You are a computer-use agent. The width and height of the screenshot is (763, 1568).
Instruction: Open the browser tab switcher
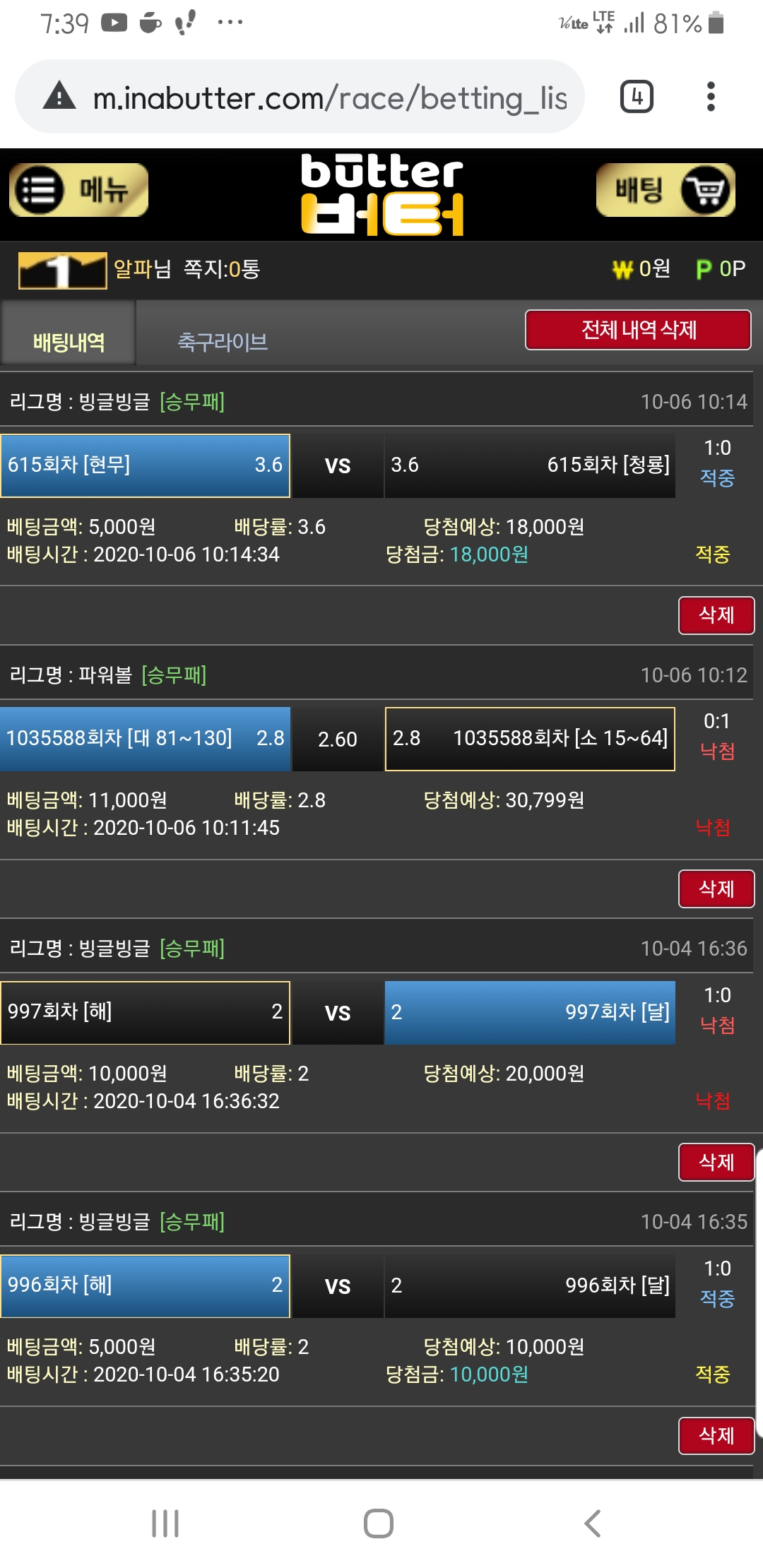pos(637,97)
